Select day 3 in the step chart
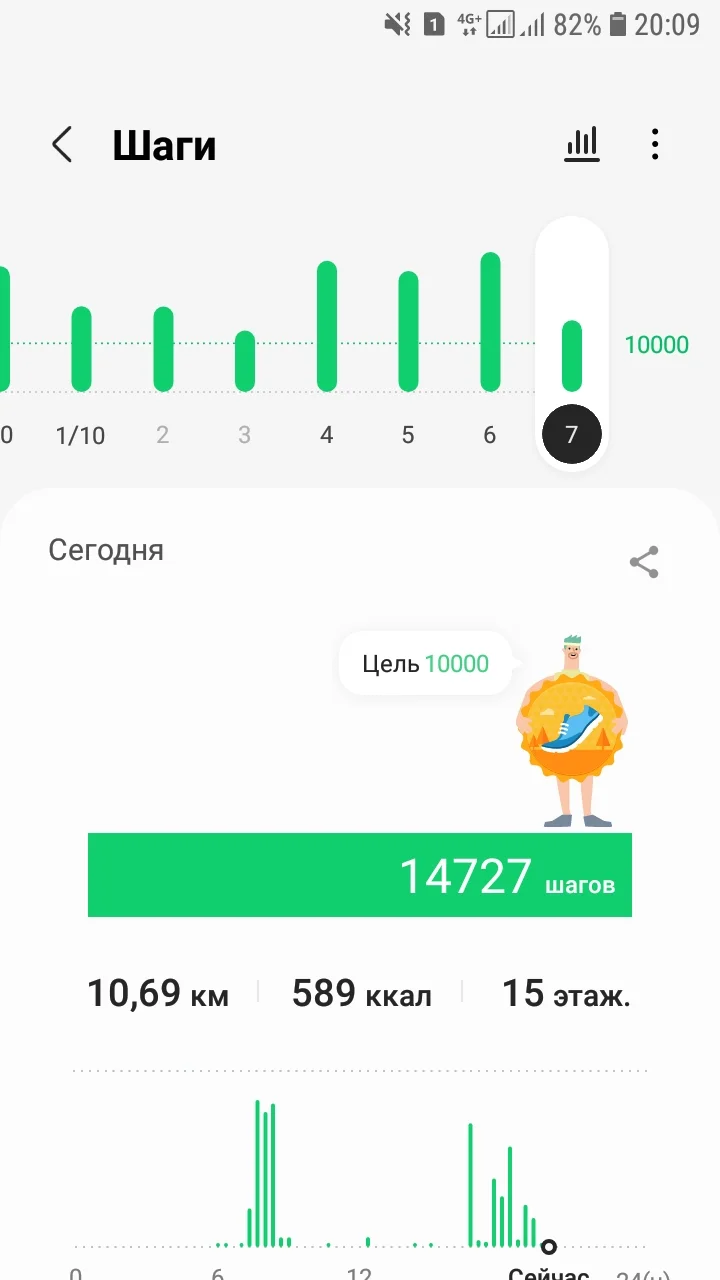This screenshot has width=720, height=1280. [245, 361]
